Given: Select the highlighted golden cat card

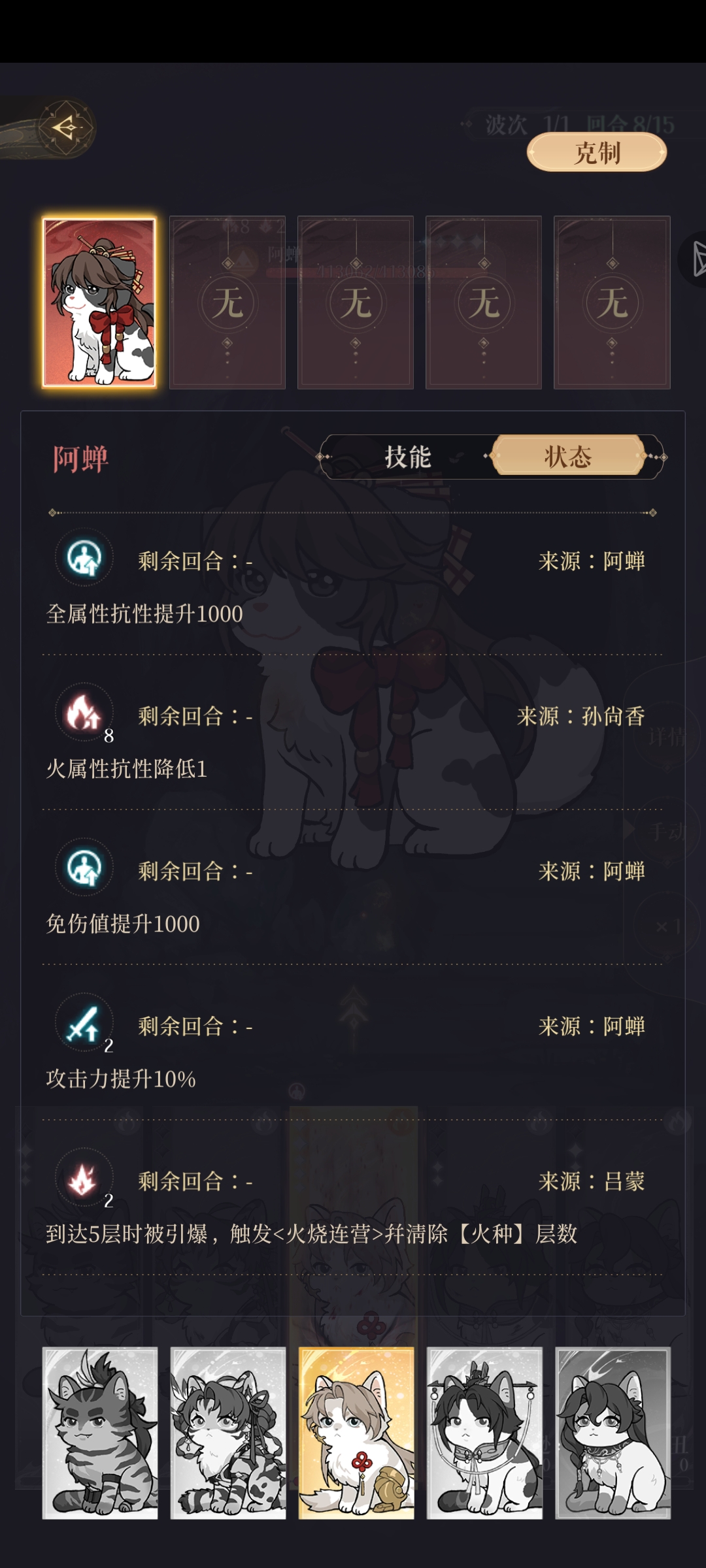Looking at the screenshot, I should 356,1432.
